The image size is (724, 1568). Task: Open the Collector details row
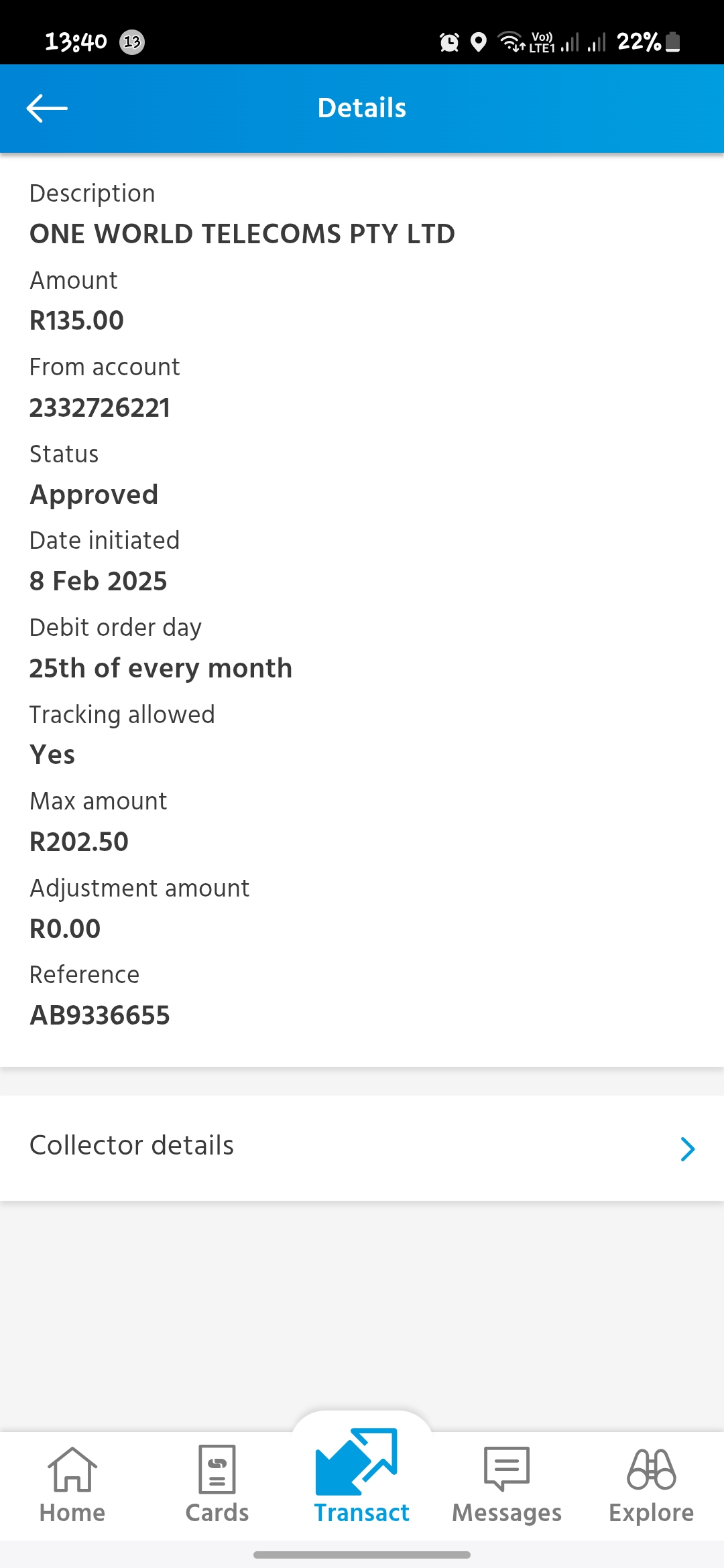click(x=362, y=1147)
